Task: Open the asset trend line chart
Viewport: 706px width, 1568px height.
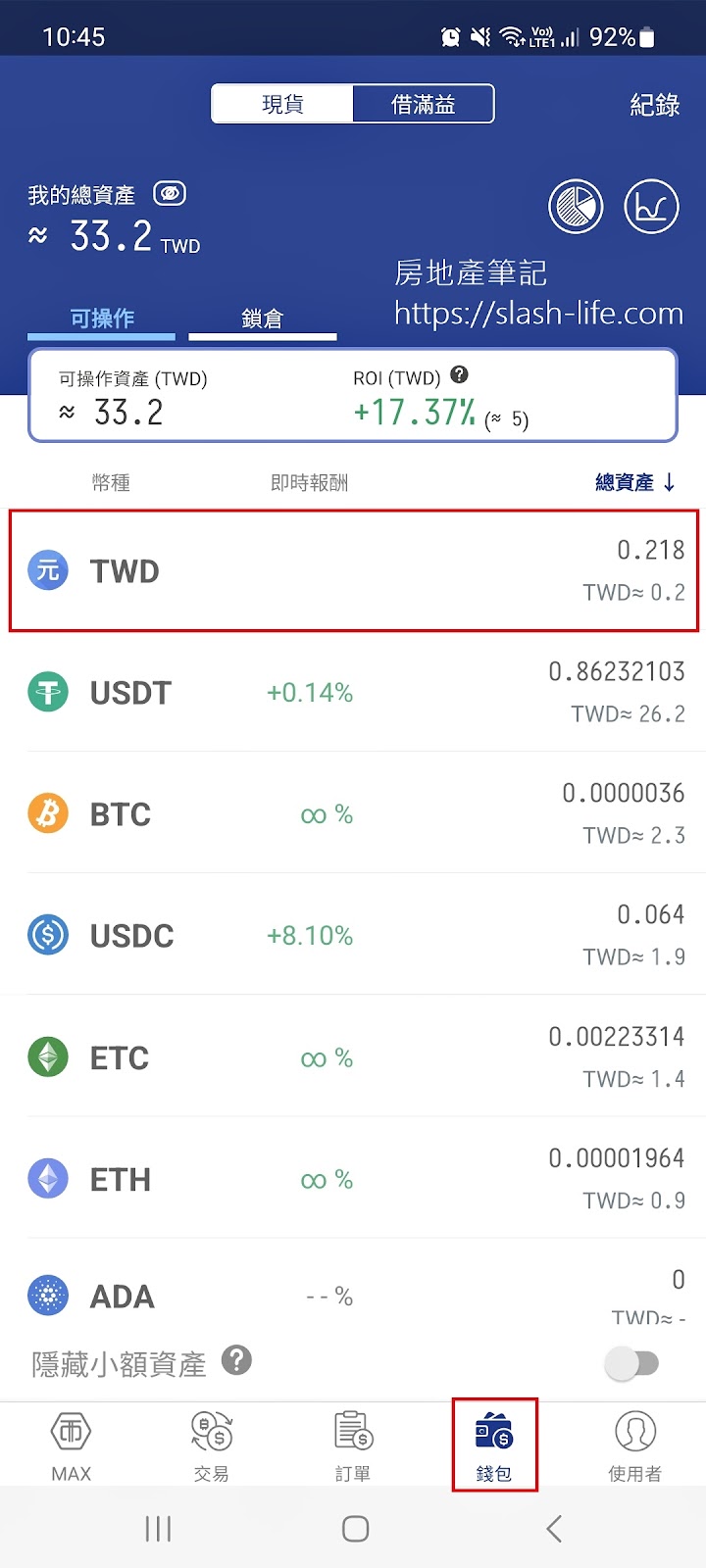Action: pos(652,207)
